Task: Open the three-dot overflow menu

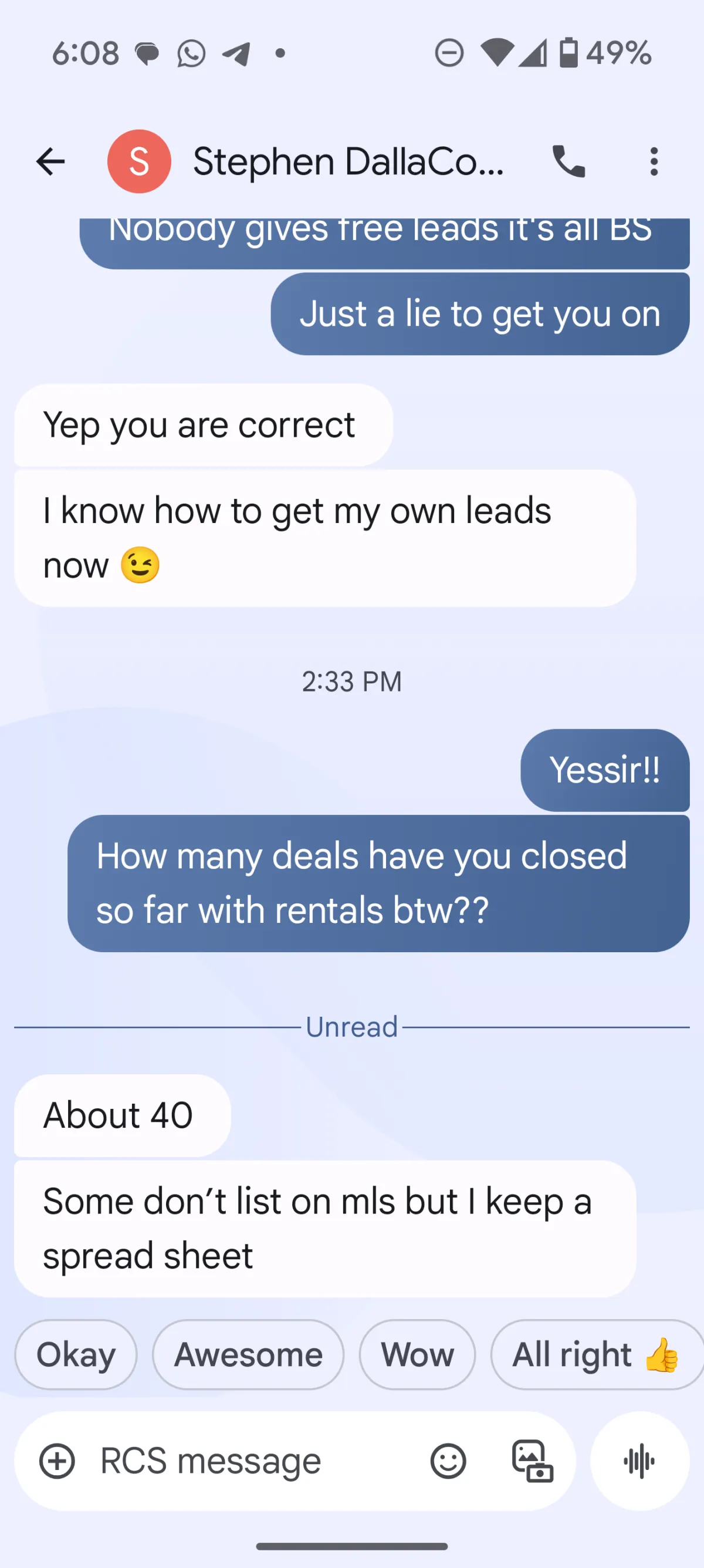Action: [x=654, y=161]
